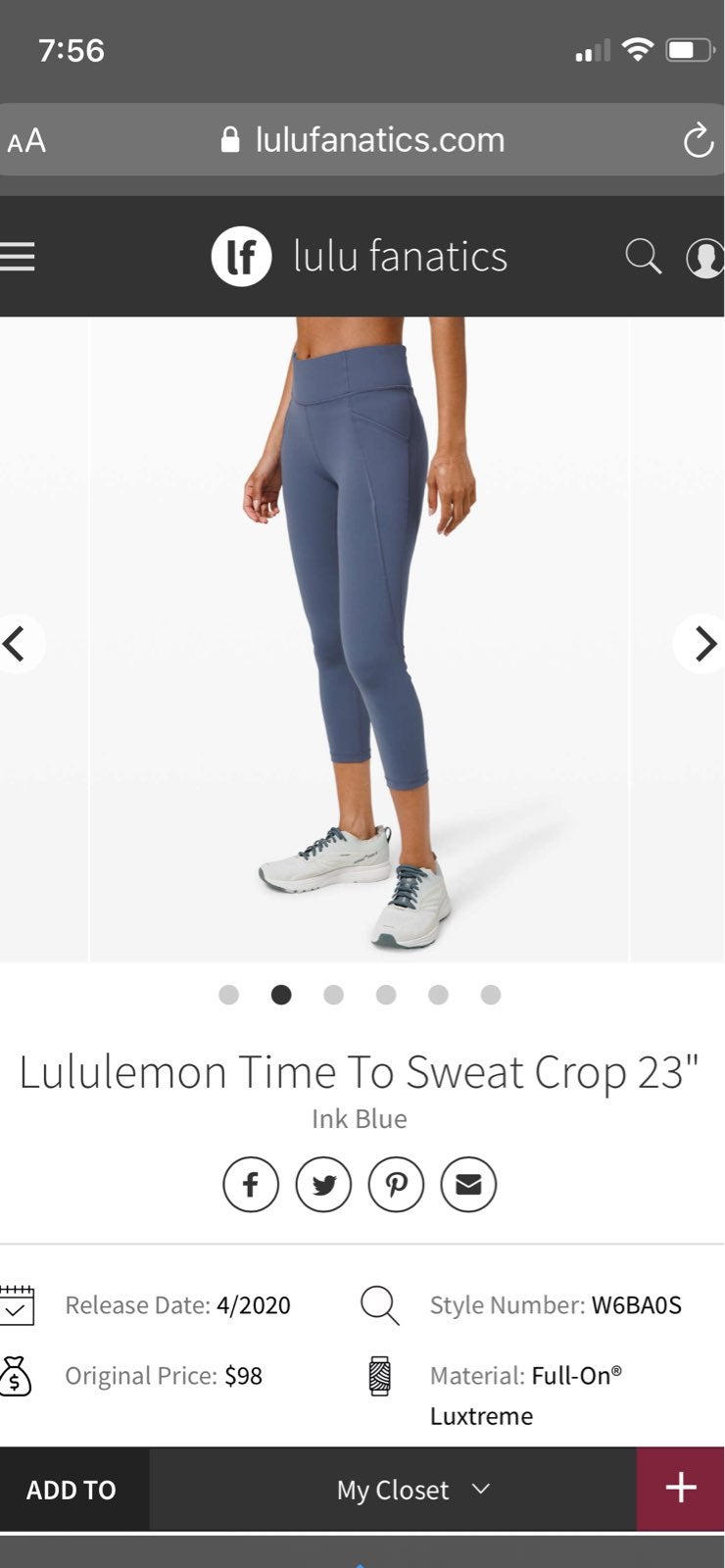
Task: Go to the lulu fanatics homepage logo
Action: point(360,257)
